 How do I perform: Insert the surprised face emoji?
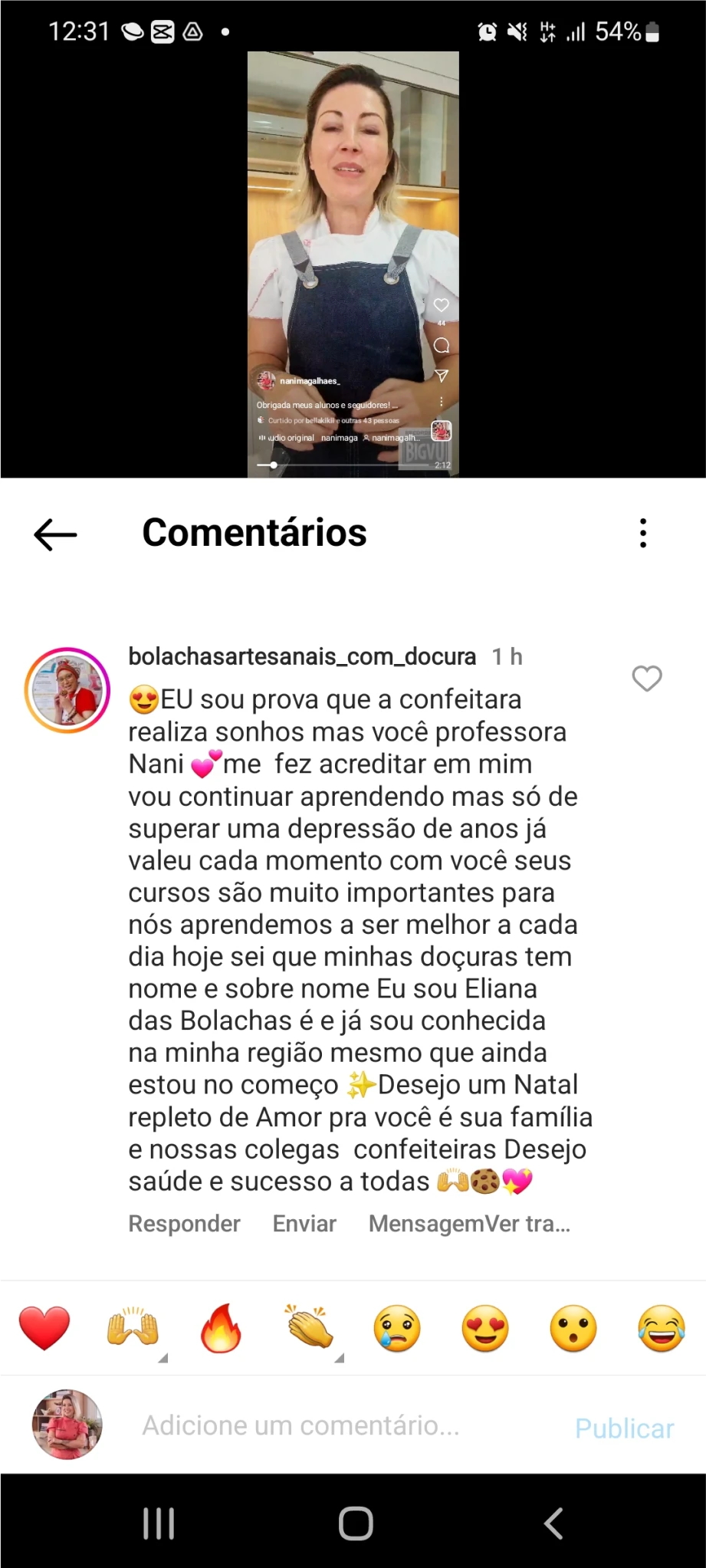(x=573, y=1328)
